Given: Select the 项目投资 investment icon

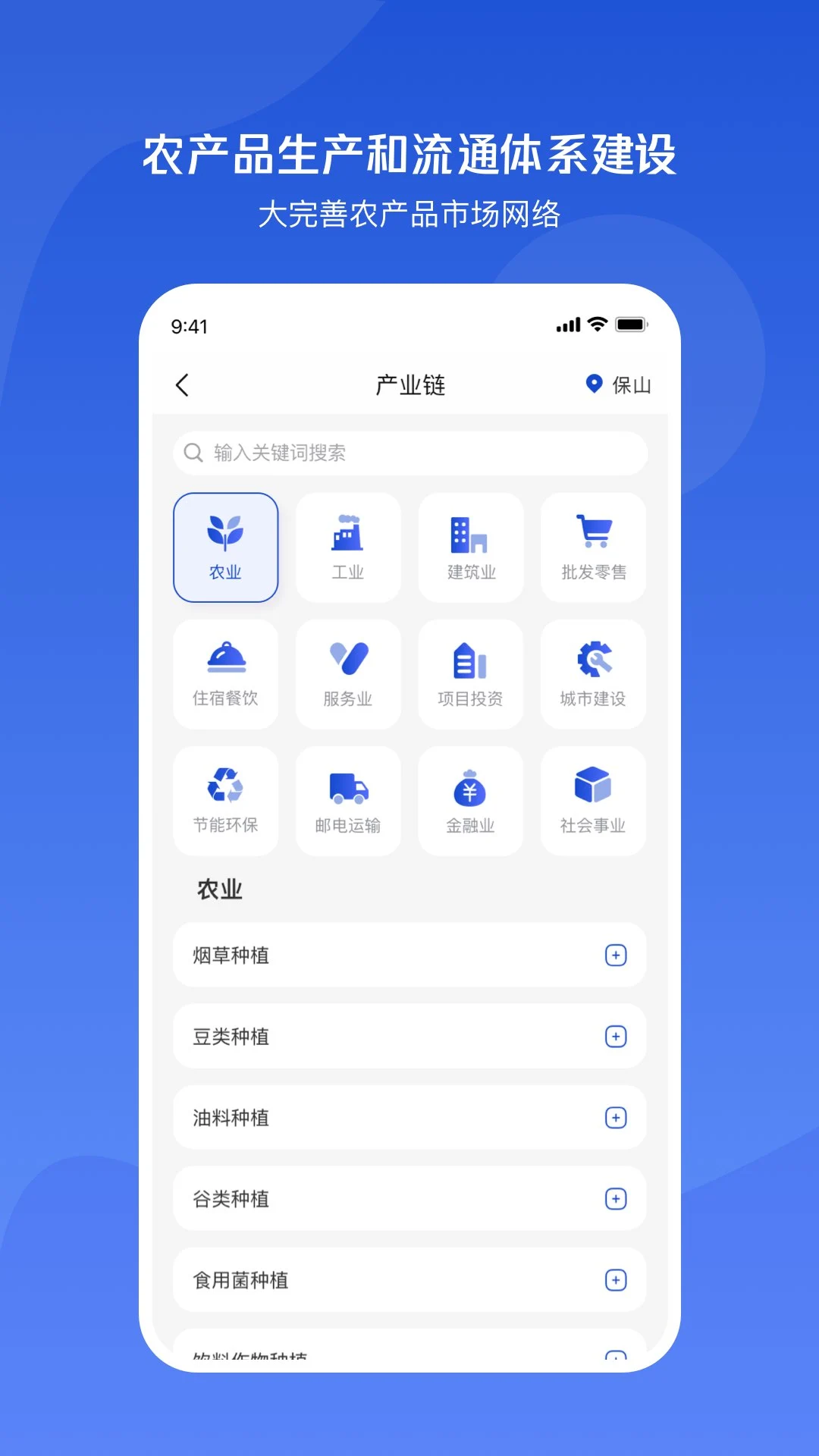Looking at the screenshot, I should [471, 673].
